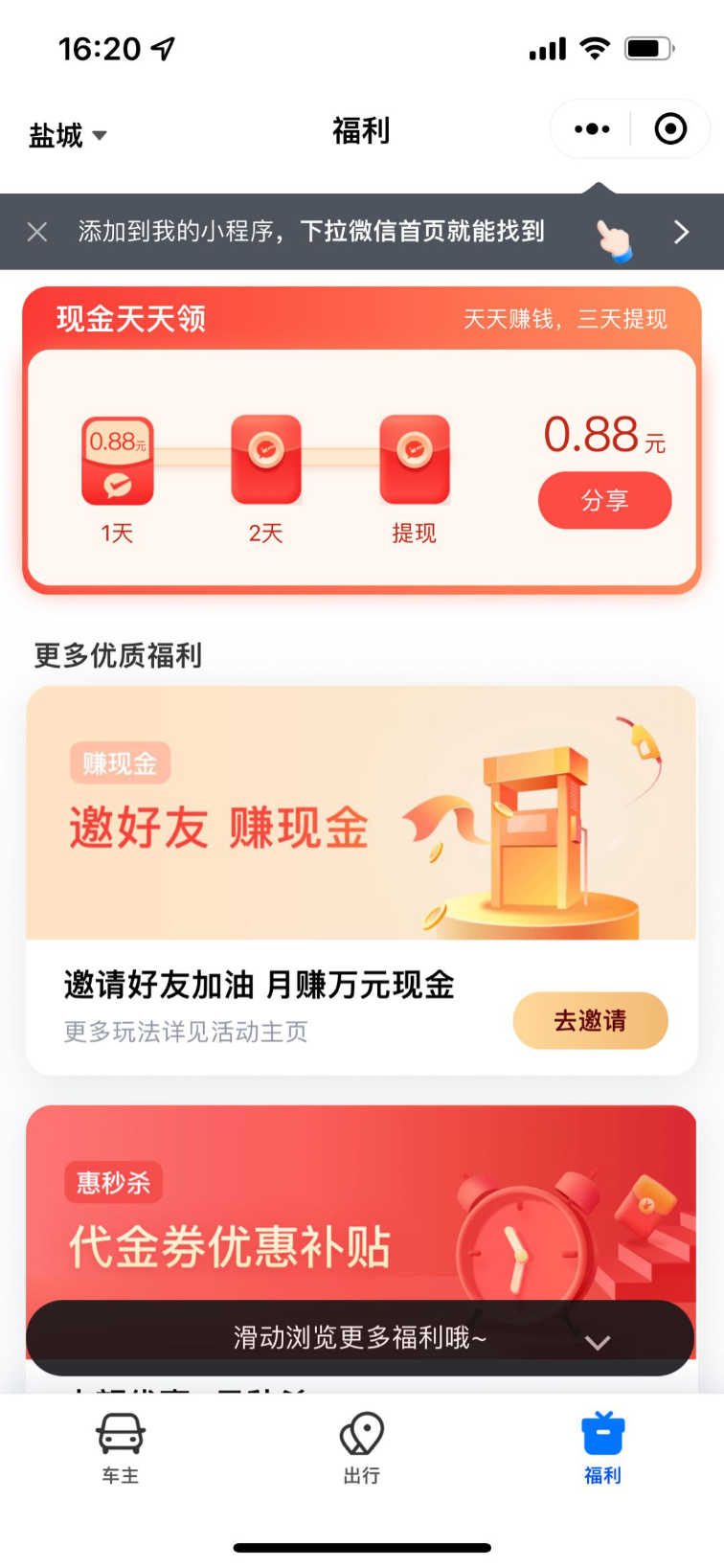
Task: Open the 盐城 city dropdown
Action: (67, 135)
